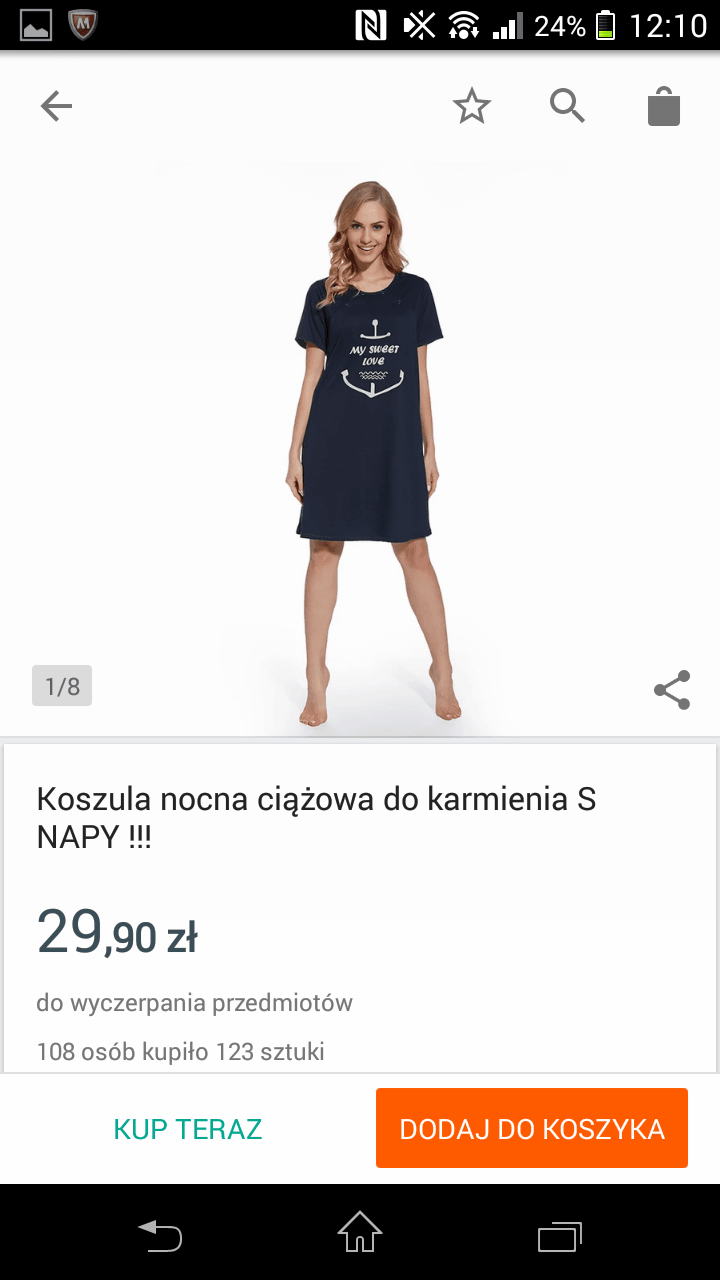This screenshot has width=720, height=1280.
Task: Open the shopping bag cart
Action: coord(664,106)
